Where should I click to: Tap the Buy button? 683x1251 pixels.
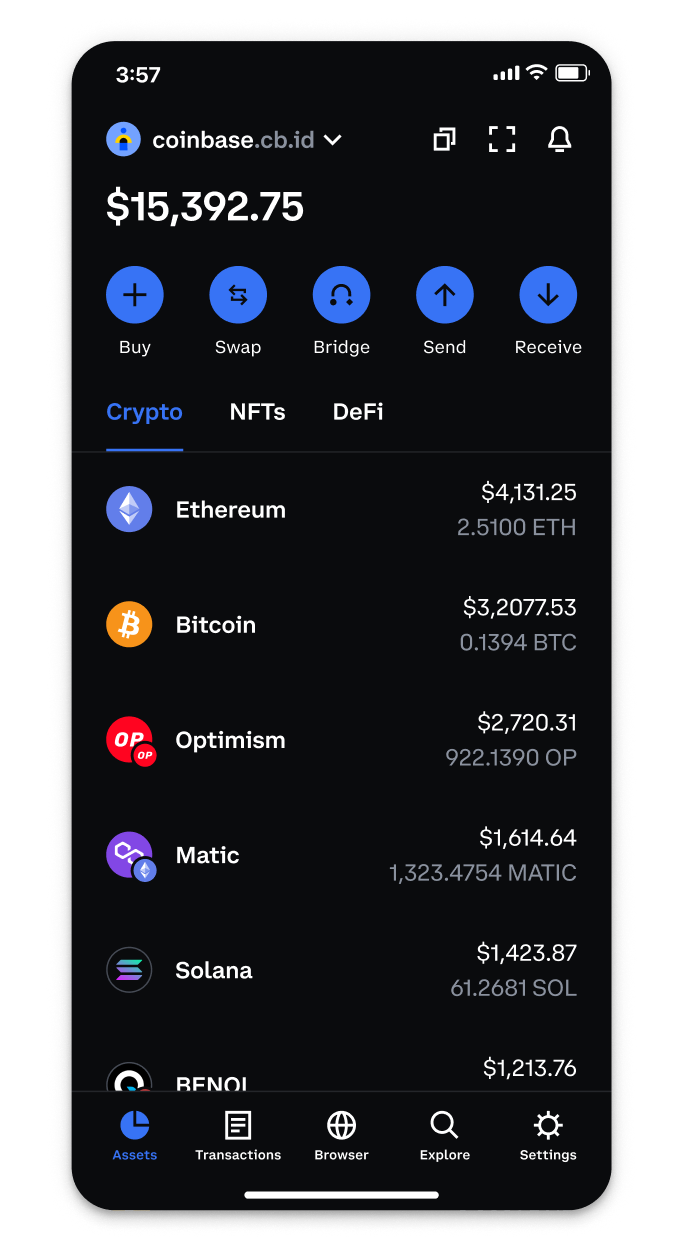pos(135,295)
